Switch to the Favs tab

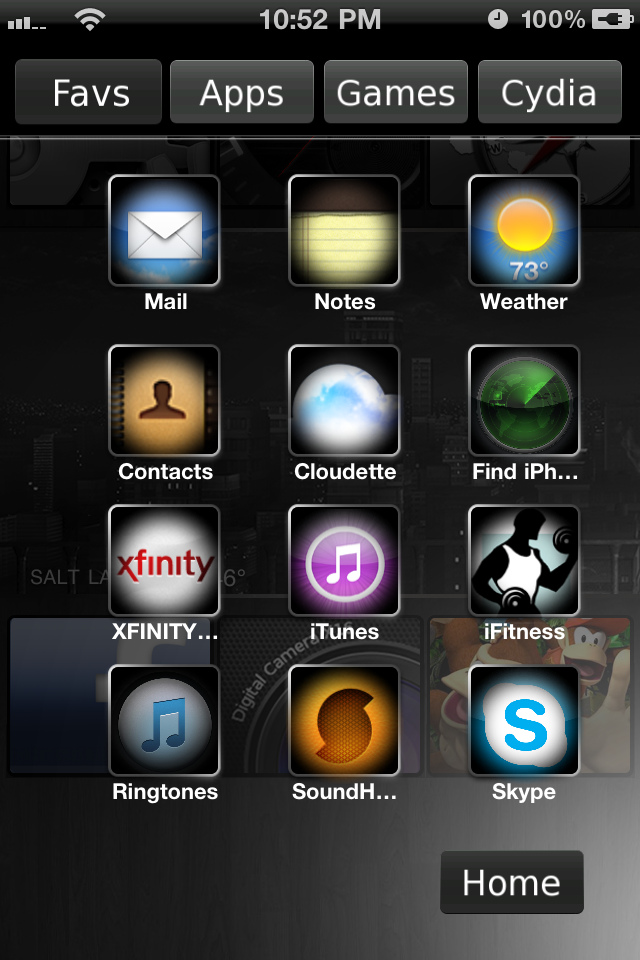pos(89,92)
